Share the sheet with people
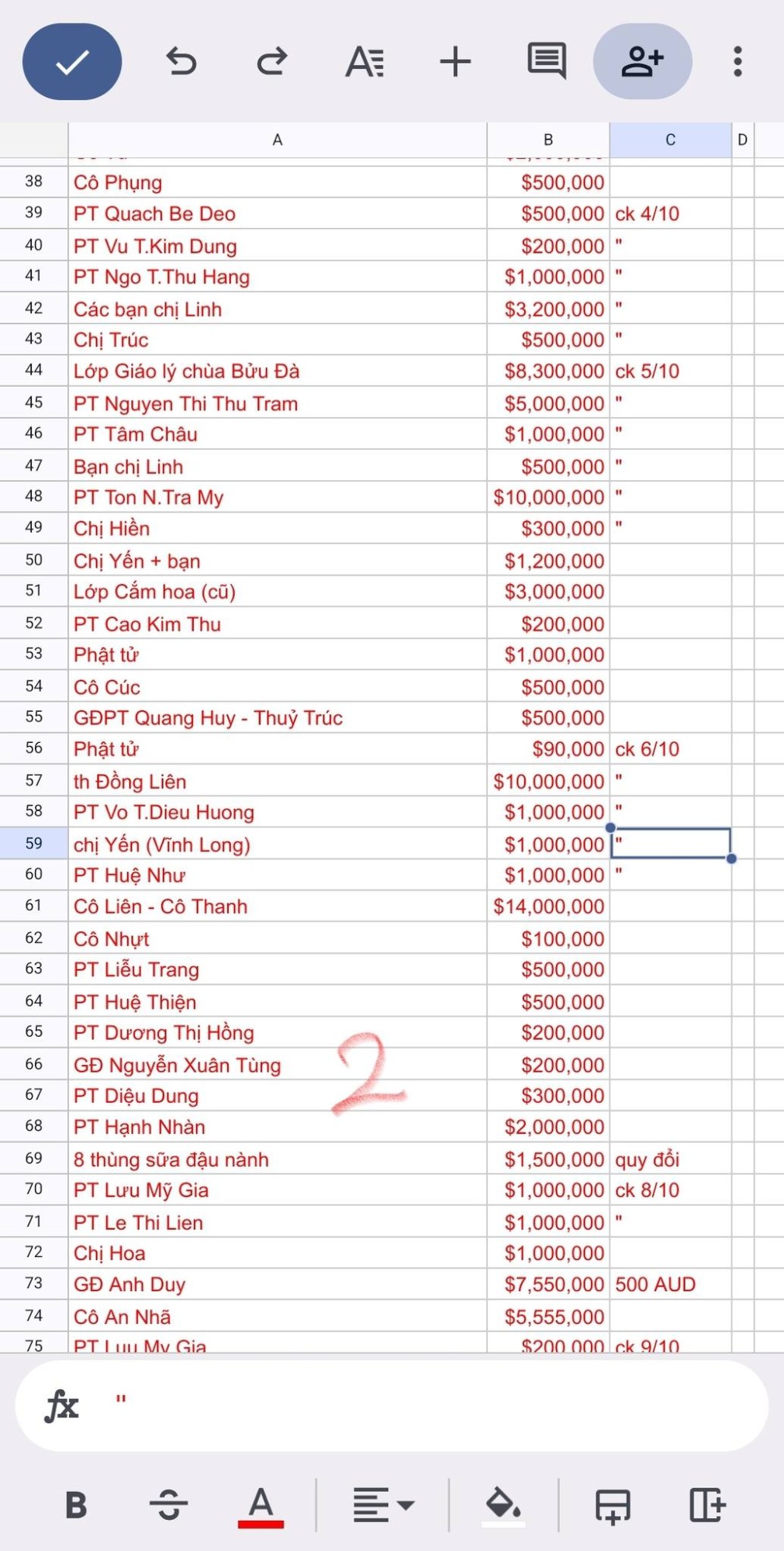The height and width of the screenshot is (1551, 784). pos(642,62)
